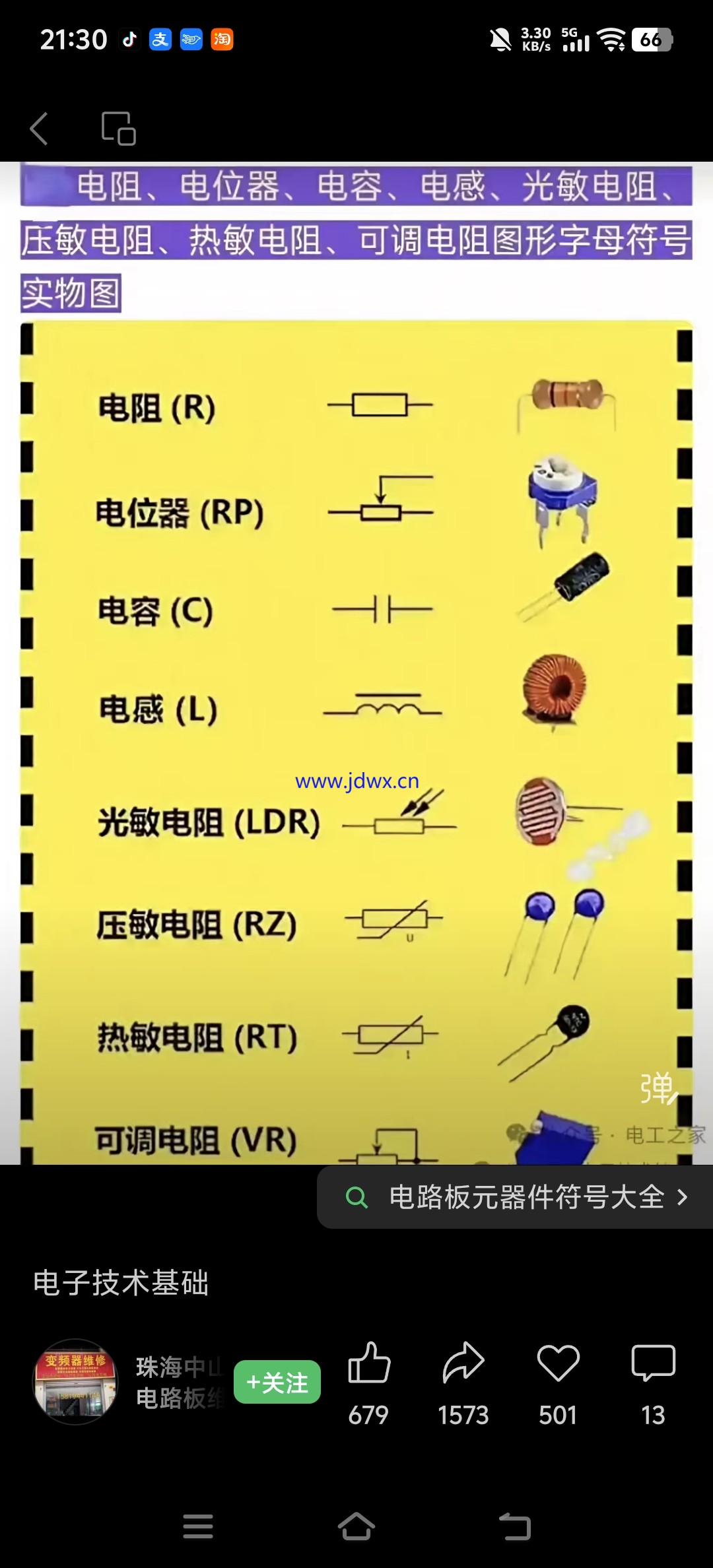Favorite the video with heart icon

558,1363
